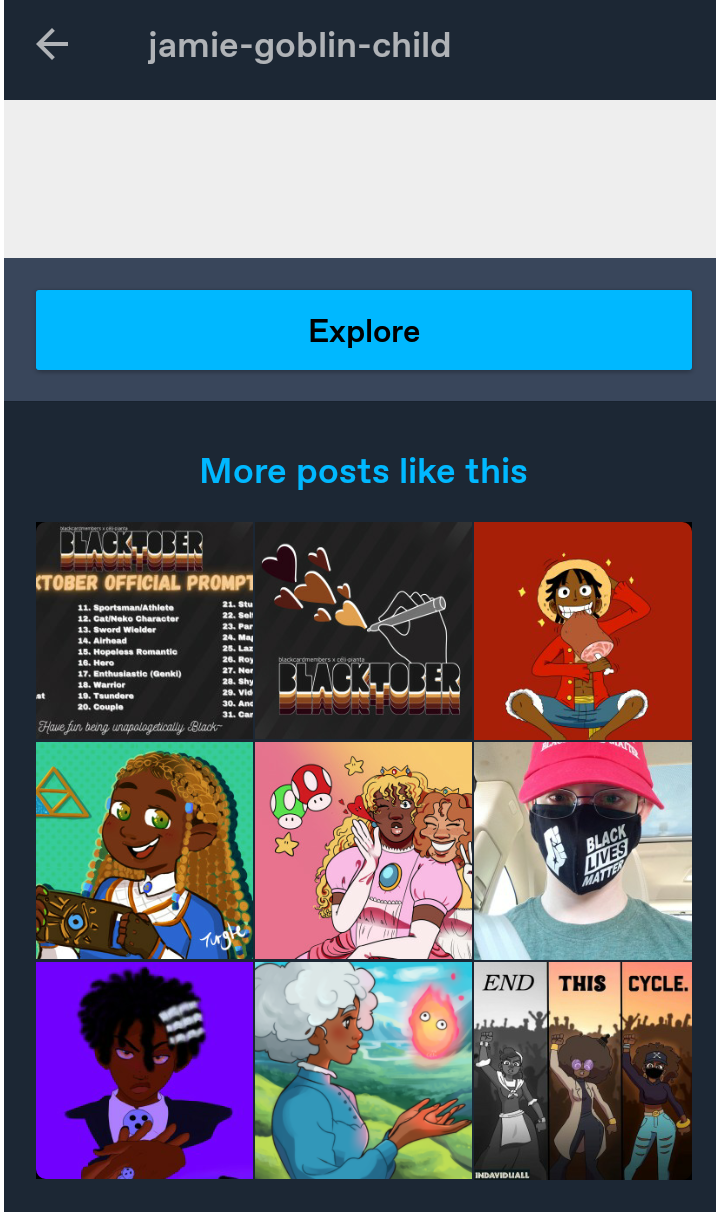The width and height of the screenshot is (716, 1212).
Task: Open the gray-haired woman with fire spirit art
Action: pos(364,1070)
